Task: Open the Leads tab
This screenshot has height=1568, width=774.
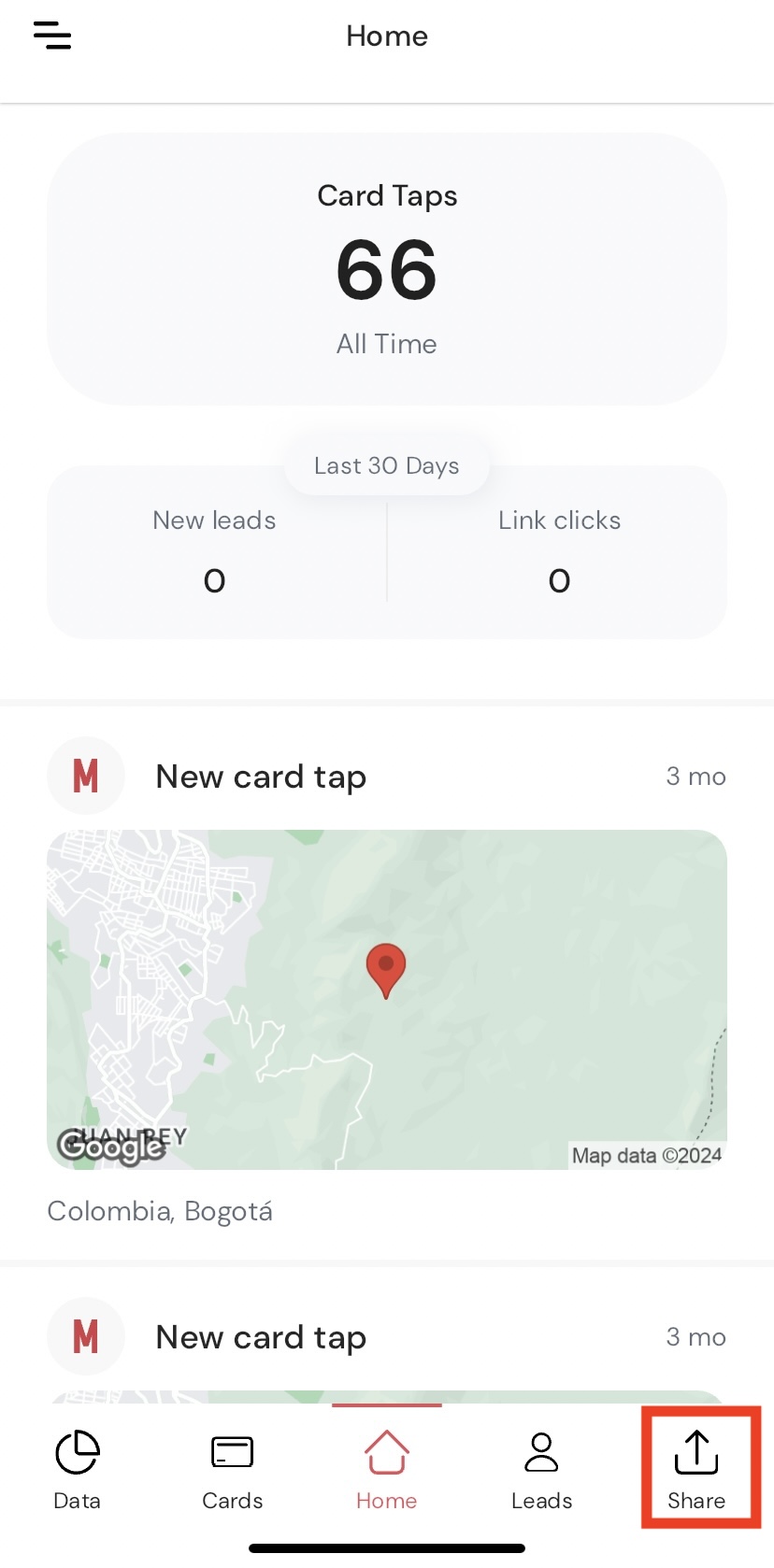Action: pos(541,1470)
